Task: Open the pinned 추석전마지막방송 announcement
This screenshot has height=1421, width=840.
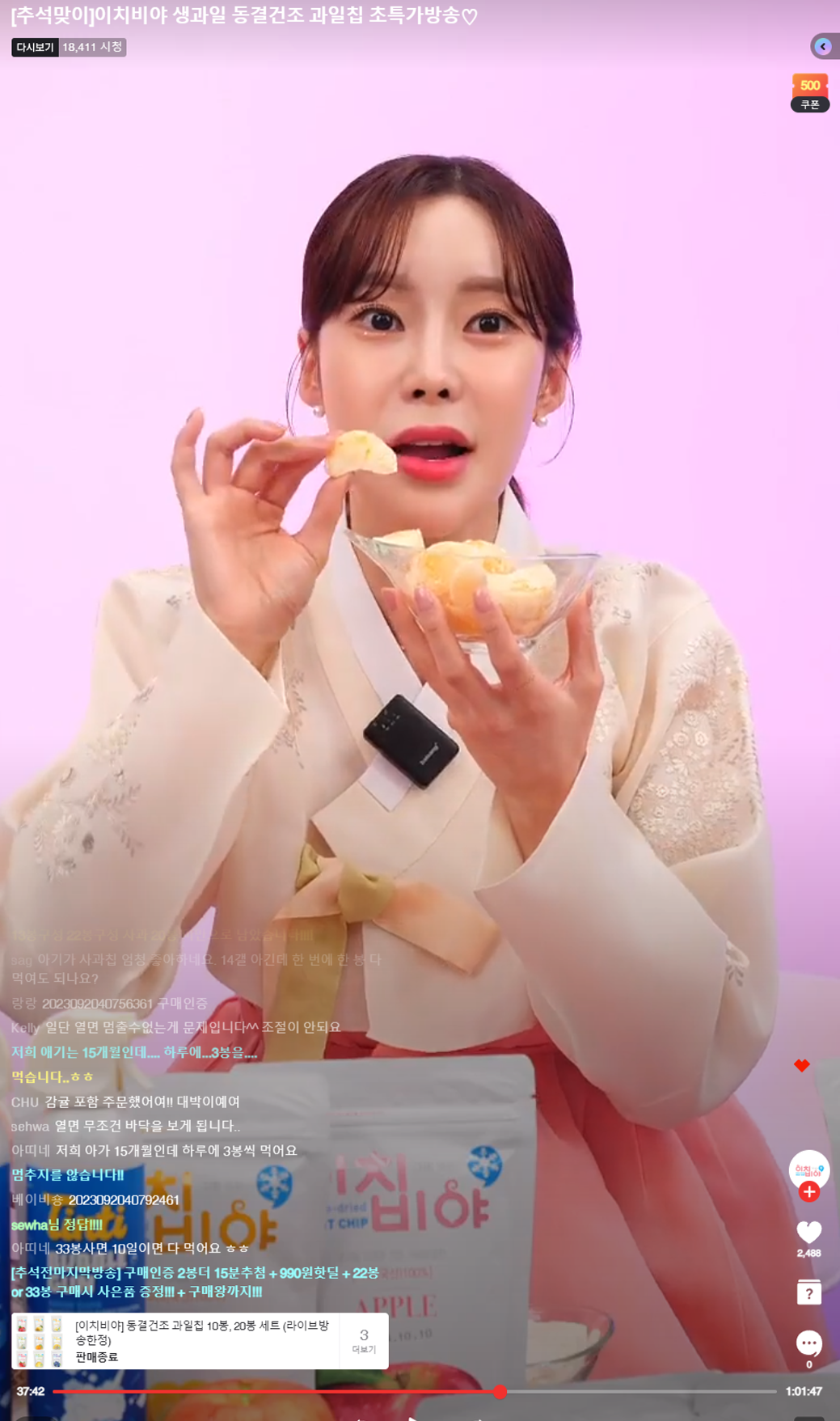Action: coord(194,1282)
